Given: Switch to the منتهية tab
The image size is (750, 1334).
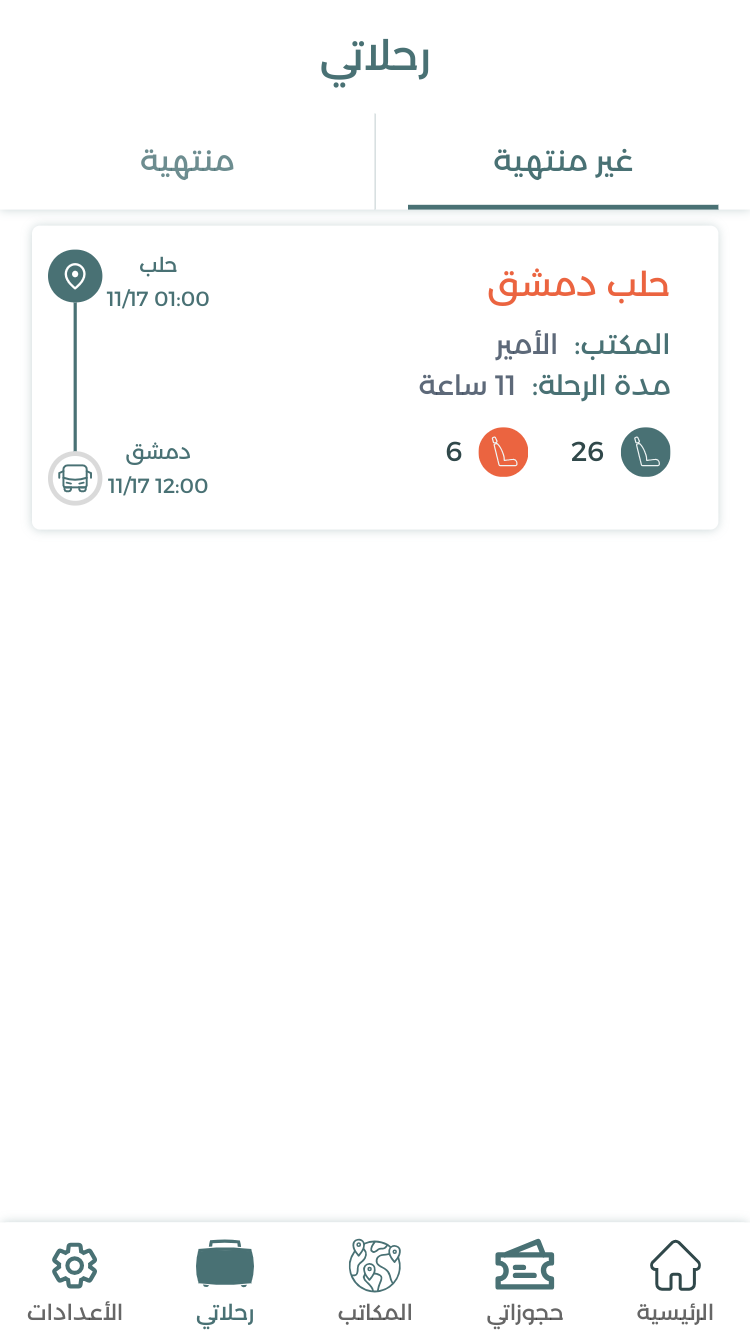Looking at the screenshot, I should [x=187, y=161].
